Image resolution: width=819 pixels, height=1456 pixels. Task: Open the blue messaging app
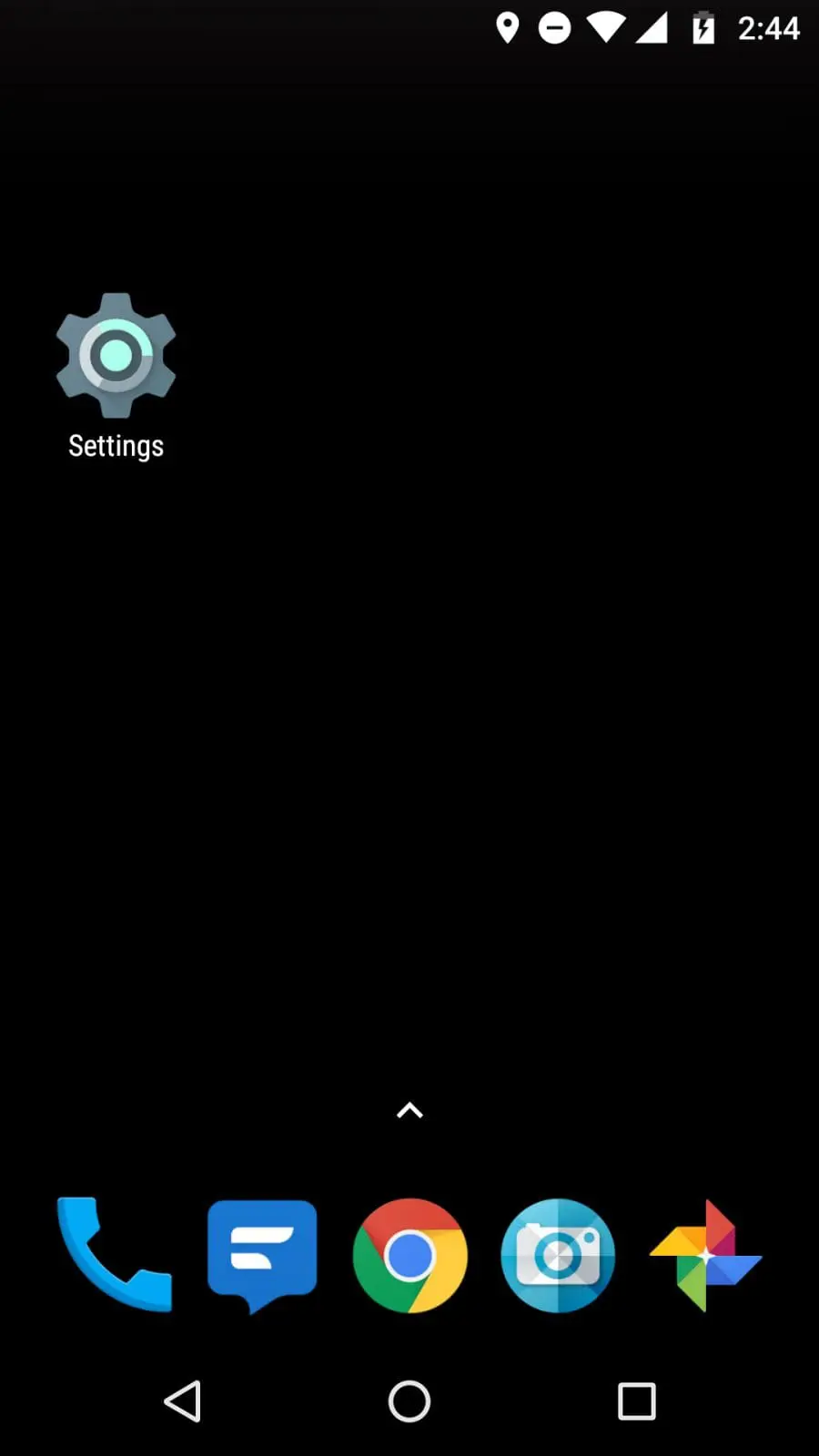(262, 1256)
